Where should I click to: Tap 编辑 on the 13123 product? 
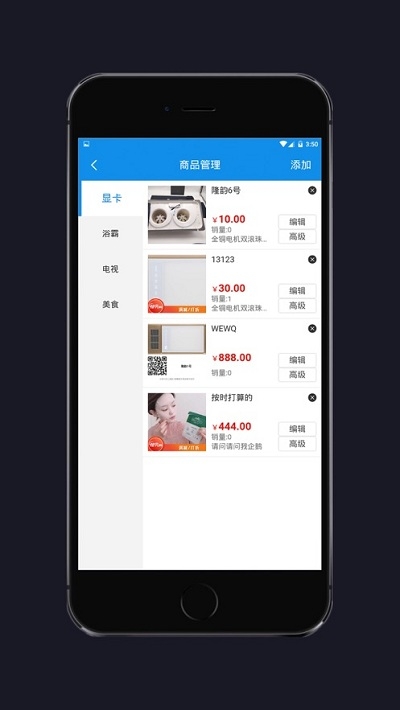[x=297, y=291]
